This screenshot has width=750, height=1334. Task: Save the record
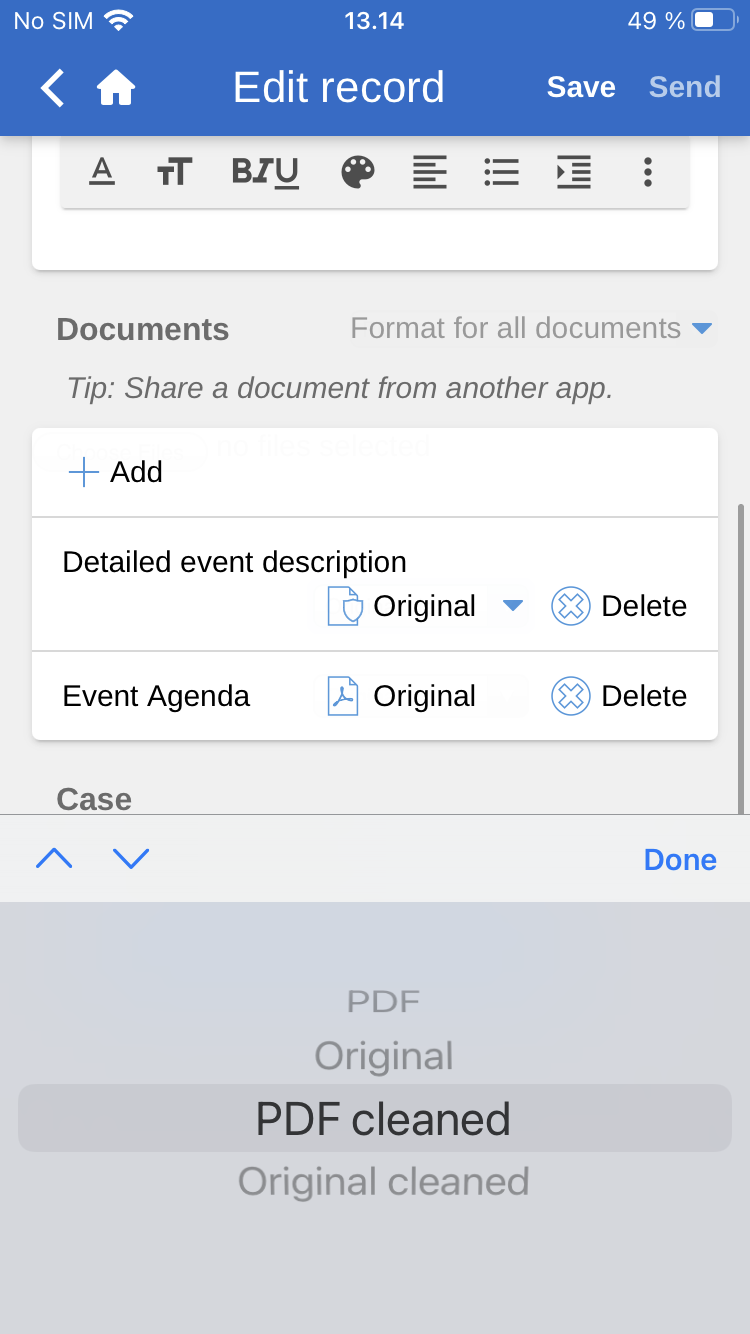click(x=580, y=88)
